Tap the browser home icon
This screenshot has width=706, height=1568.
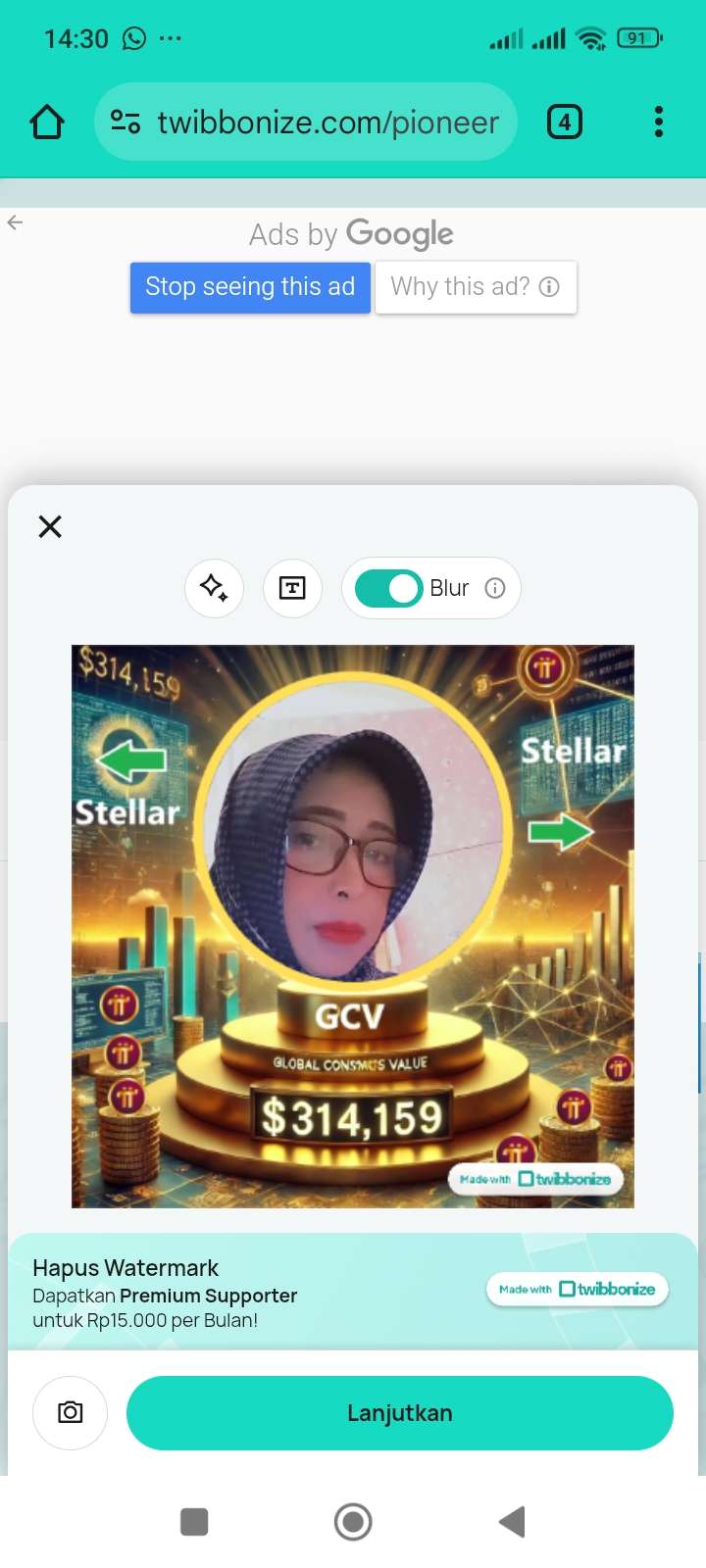(47, 122)
